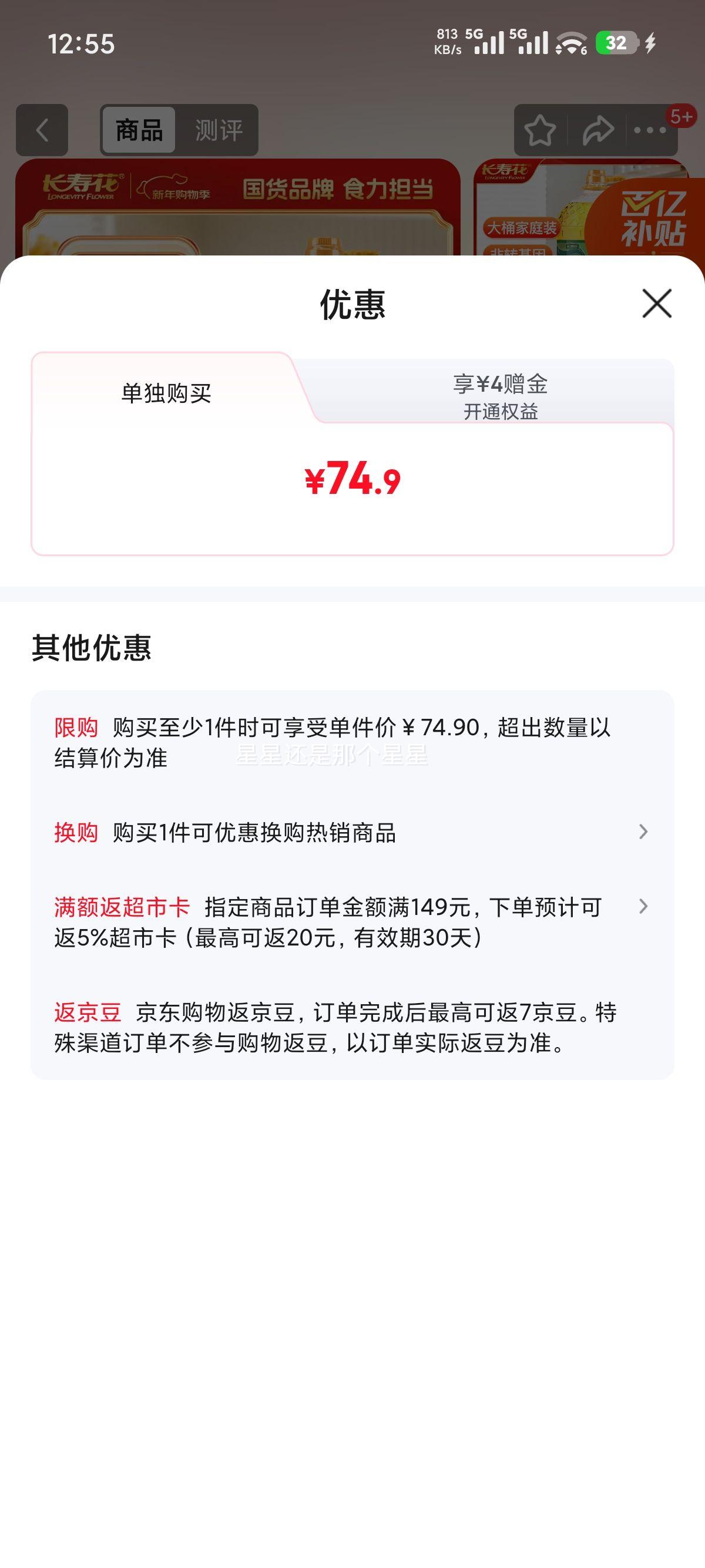Image resolution: width=705 pixels, height=1568 pixels.
Task: Open more options via the 5+ ellipsis icon
Action: pos(650,130)
